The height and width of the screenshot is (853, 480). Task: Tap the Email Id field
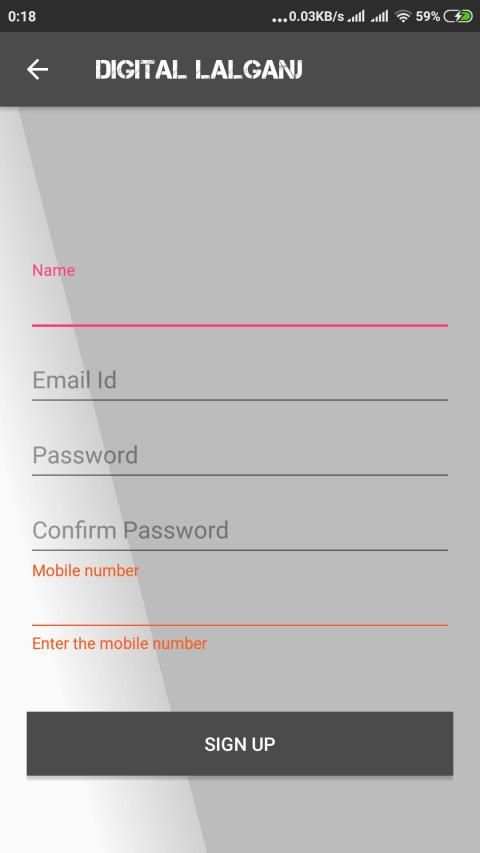[x=239, y=380]
